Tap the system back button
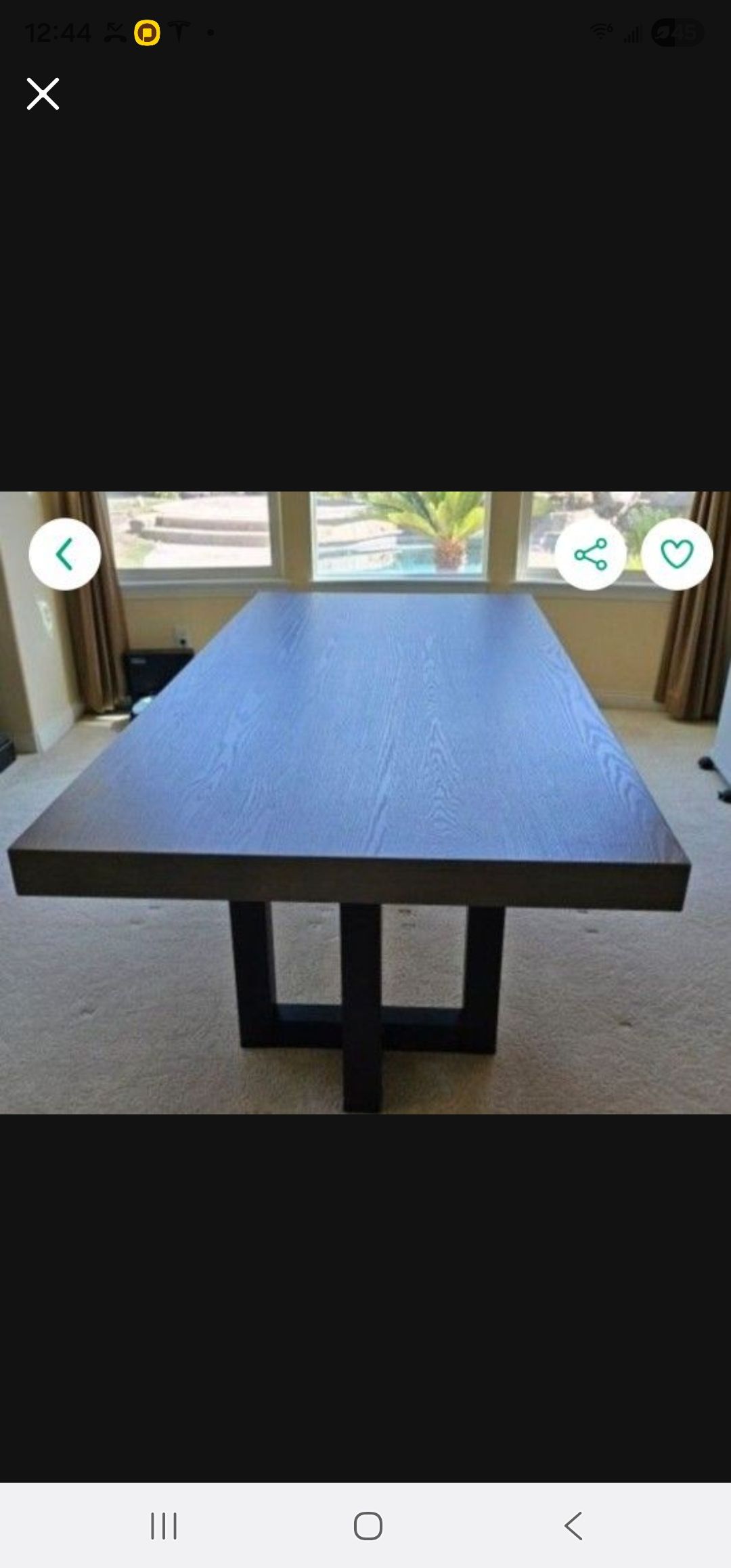Viewport: 731px width, 1568px height. (x=573, y=1526)
